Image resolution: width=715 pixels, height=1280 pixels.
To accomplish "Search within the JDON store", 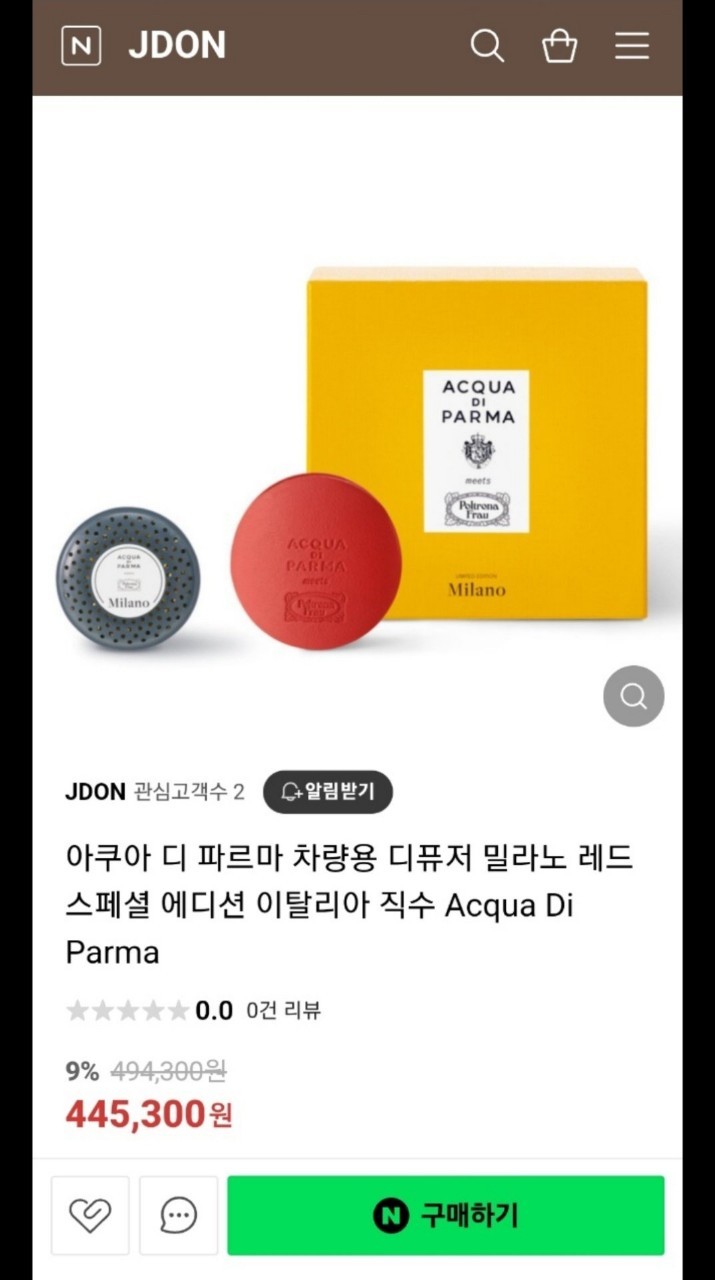I will (x=487, y=45).
